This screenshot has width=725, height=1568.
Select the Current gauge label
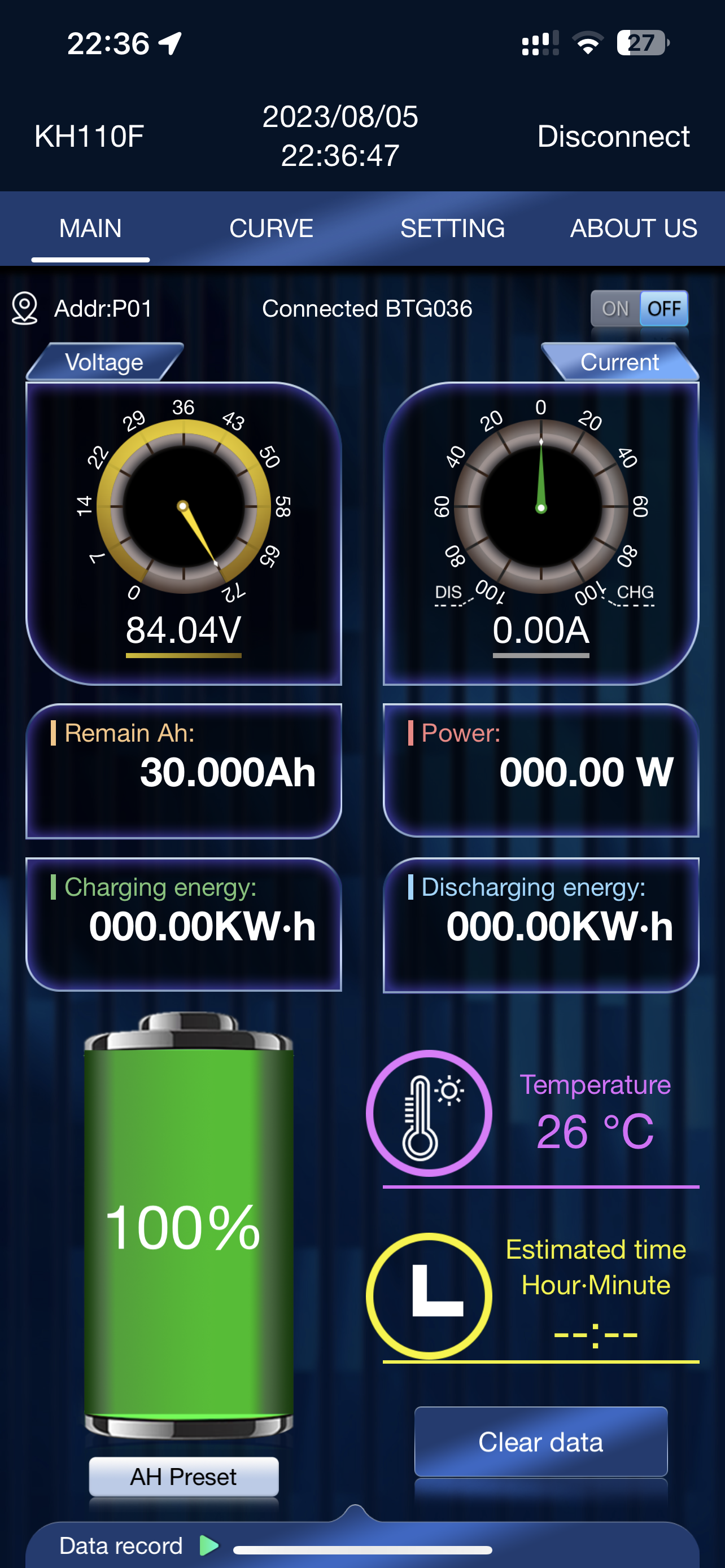[619, 362]
